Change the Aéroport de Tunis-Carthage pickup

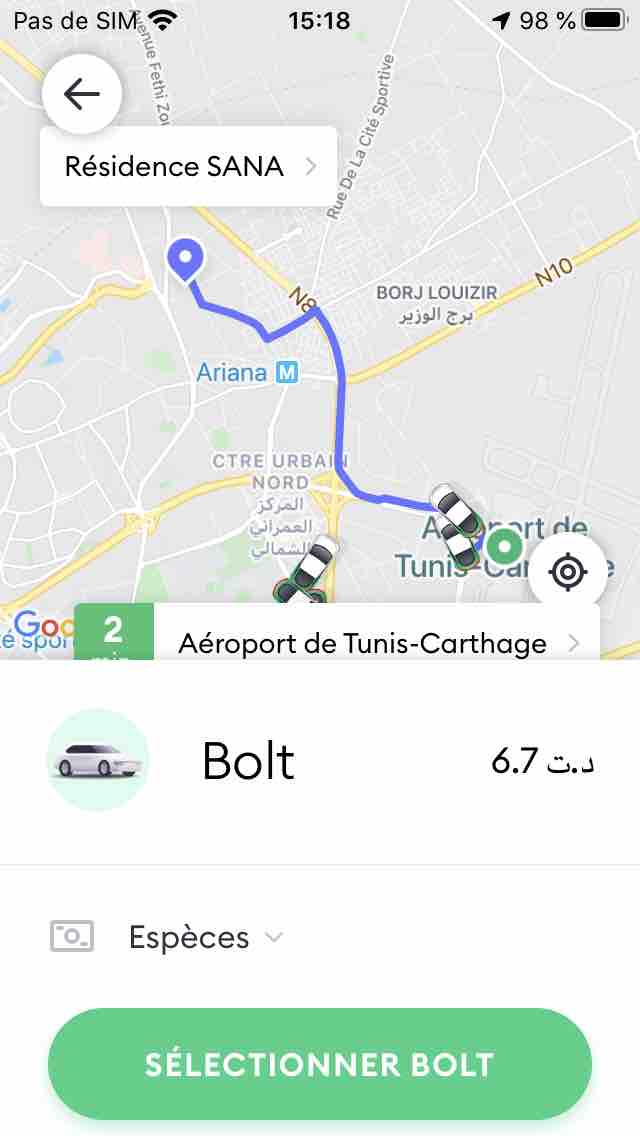(x=337, y=632)
